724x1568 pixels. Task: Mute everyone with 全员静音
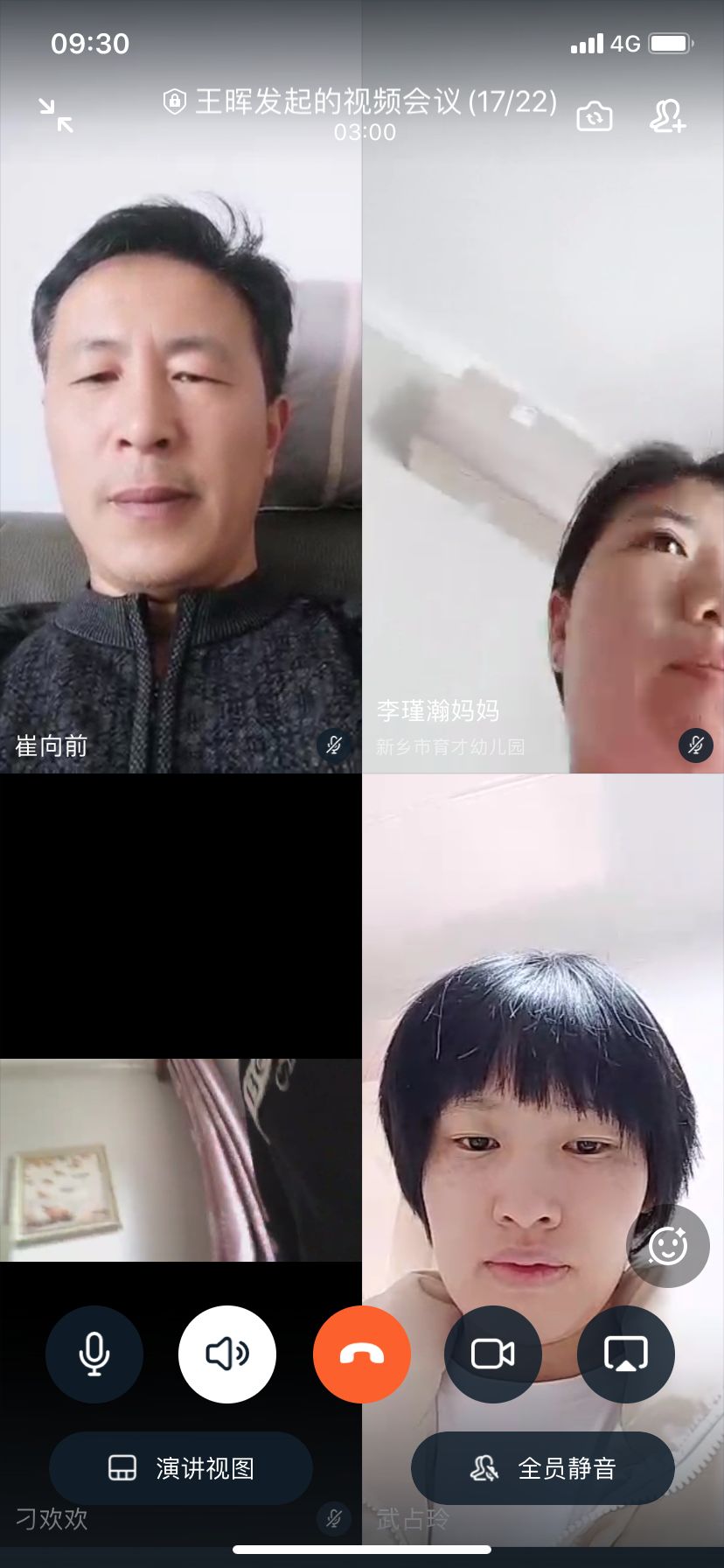tap(543, 1468)
